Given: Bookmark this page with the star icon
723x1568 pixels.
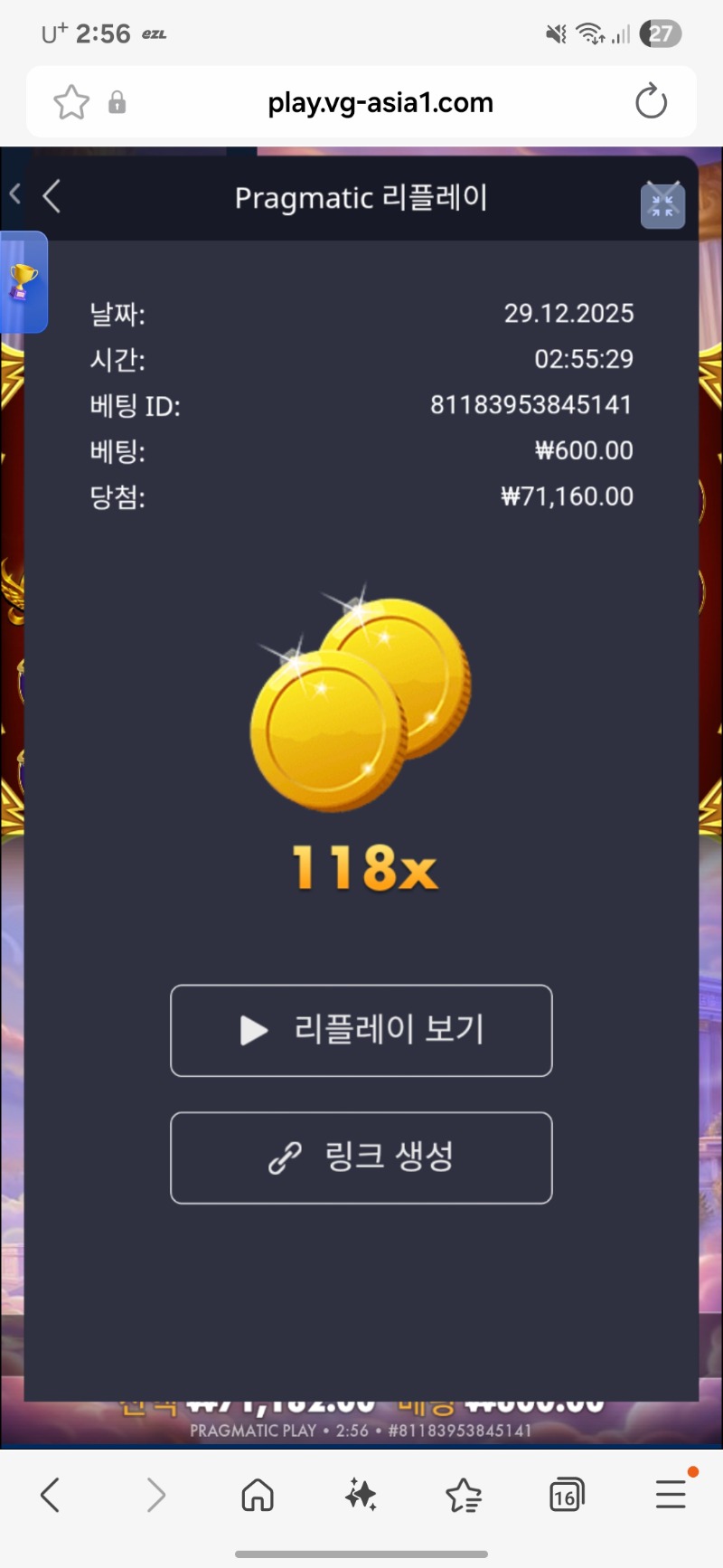Looking at the screenshot, I should coord(71,102).
